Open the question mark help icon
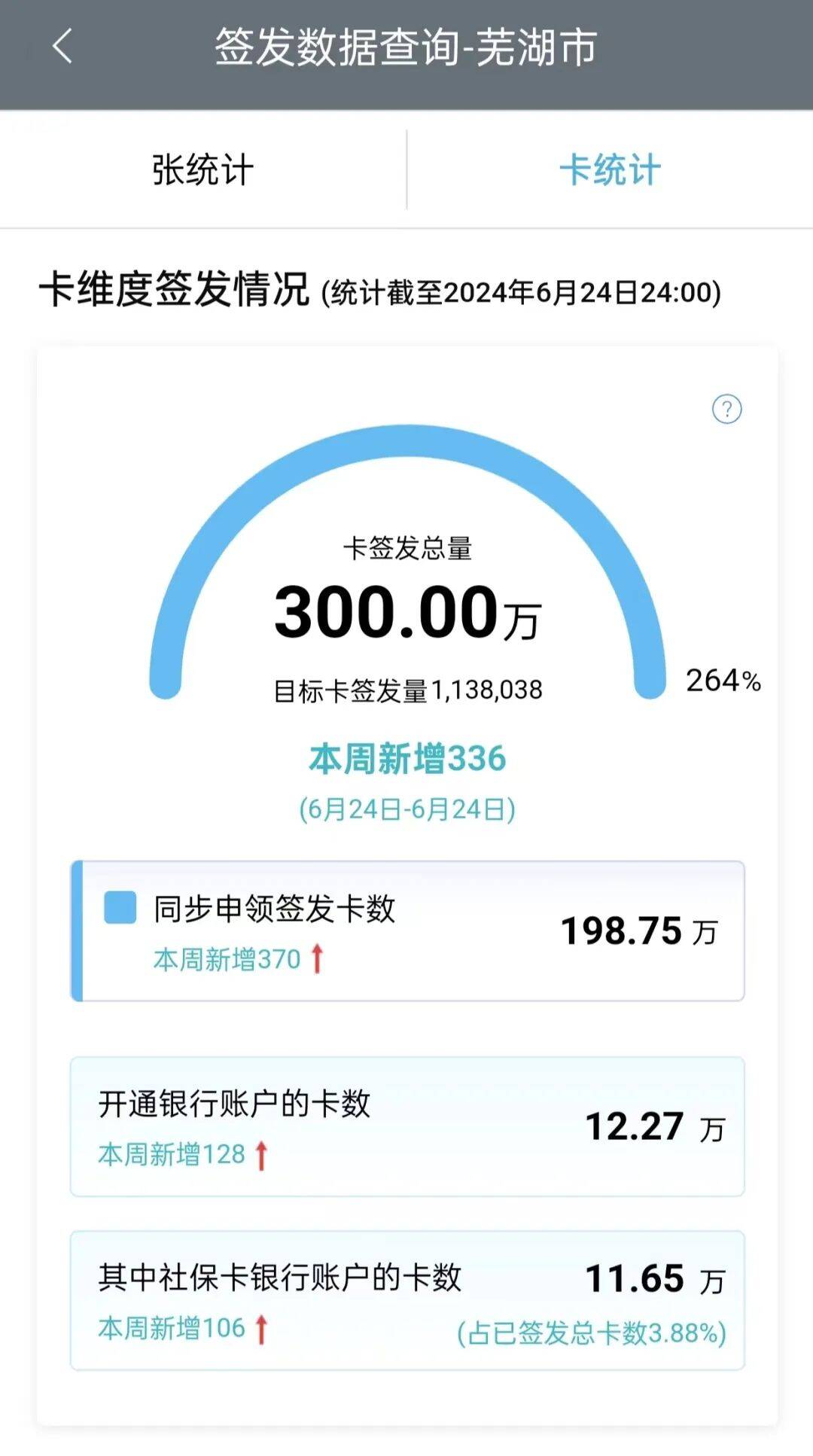Viewport: 813px width, 1456px height. tap(726, 409)
